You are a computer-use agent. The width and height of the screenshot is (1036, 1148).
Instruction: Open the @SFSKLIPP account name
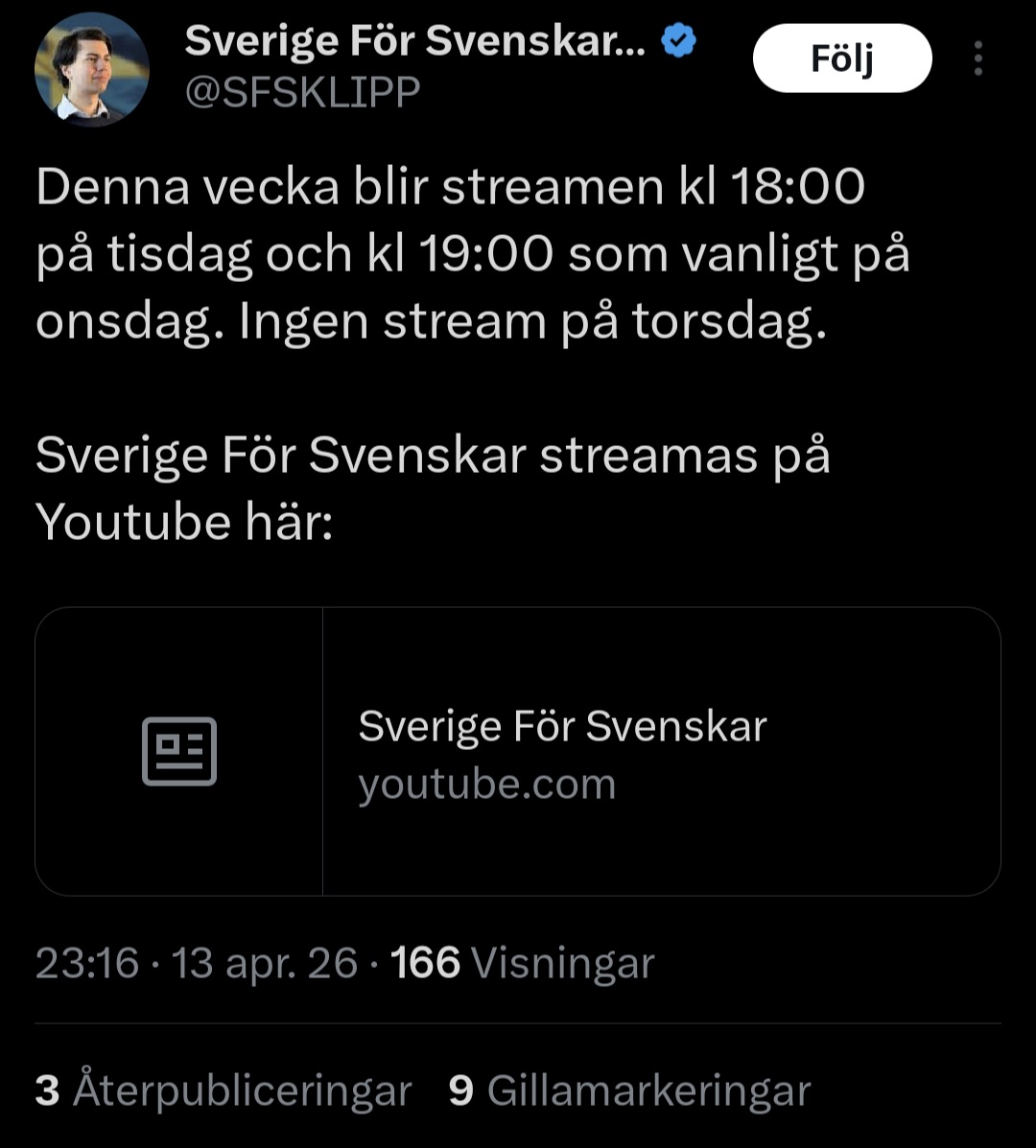click(x=302, y=92)
